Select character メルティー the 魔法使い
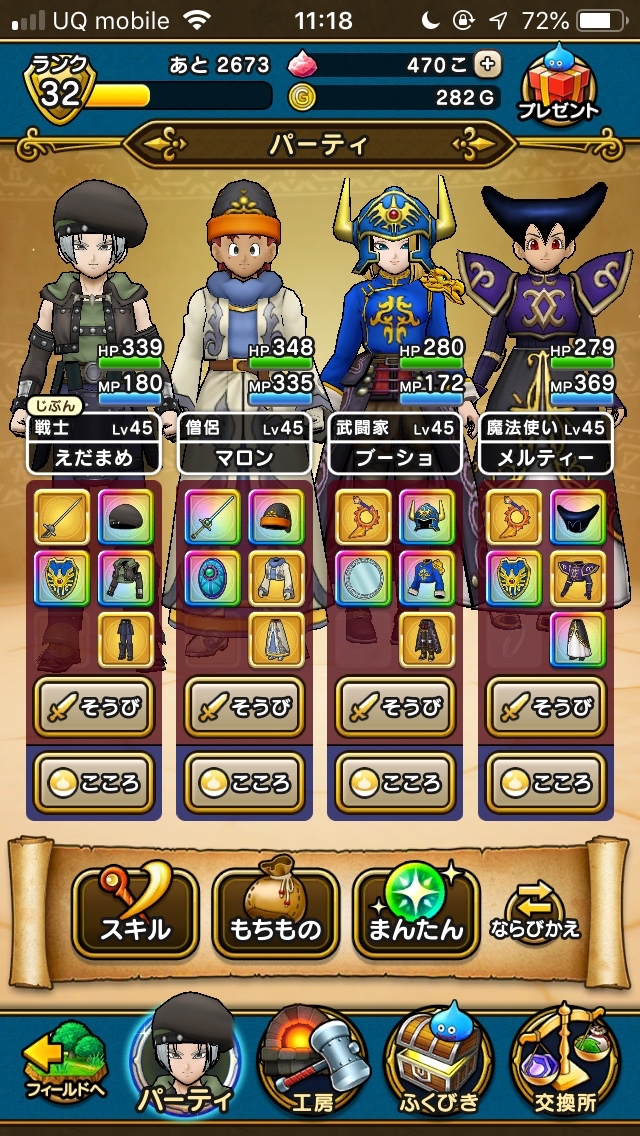 pyautogui.click(x=546, y=300)
